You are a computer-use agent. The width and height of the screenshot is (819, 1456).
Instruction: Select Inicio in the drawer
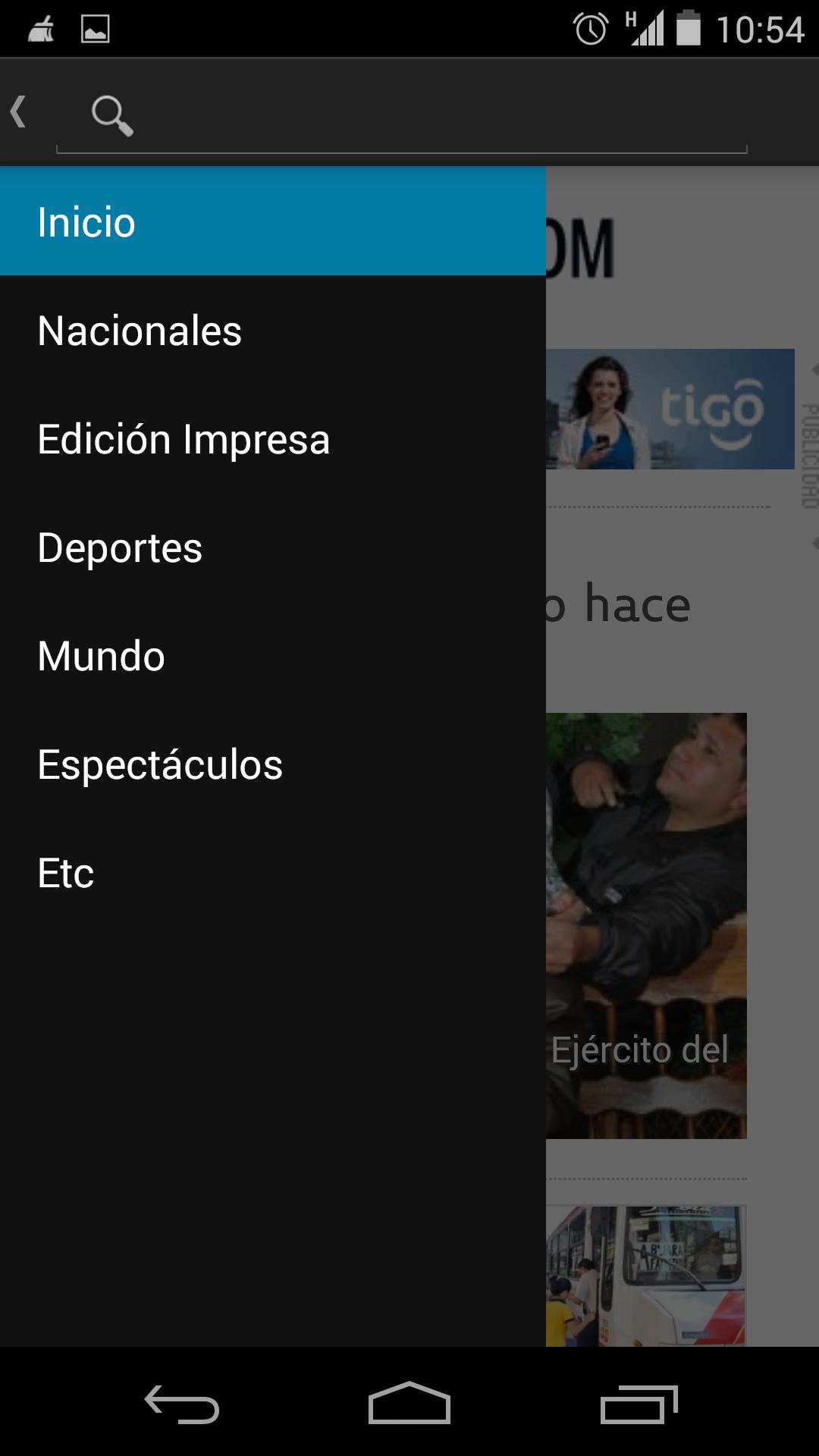pyautogui.click(x=272, y=221)
